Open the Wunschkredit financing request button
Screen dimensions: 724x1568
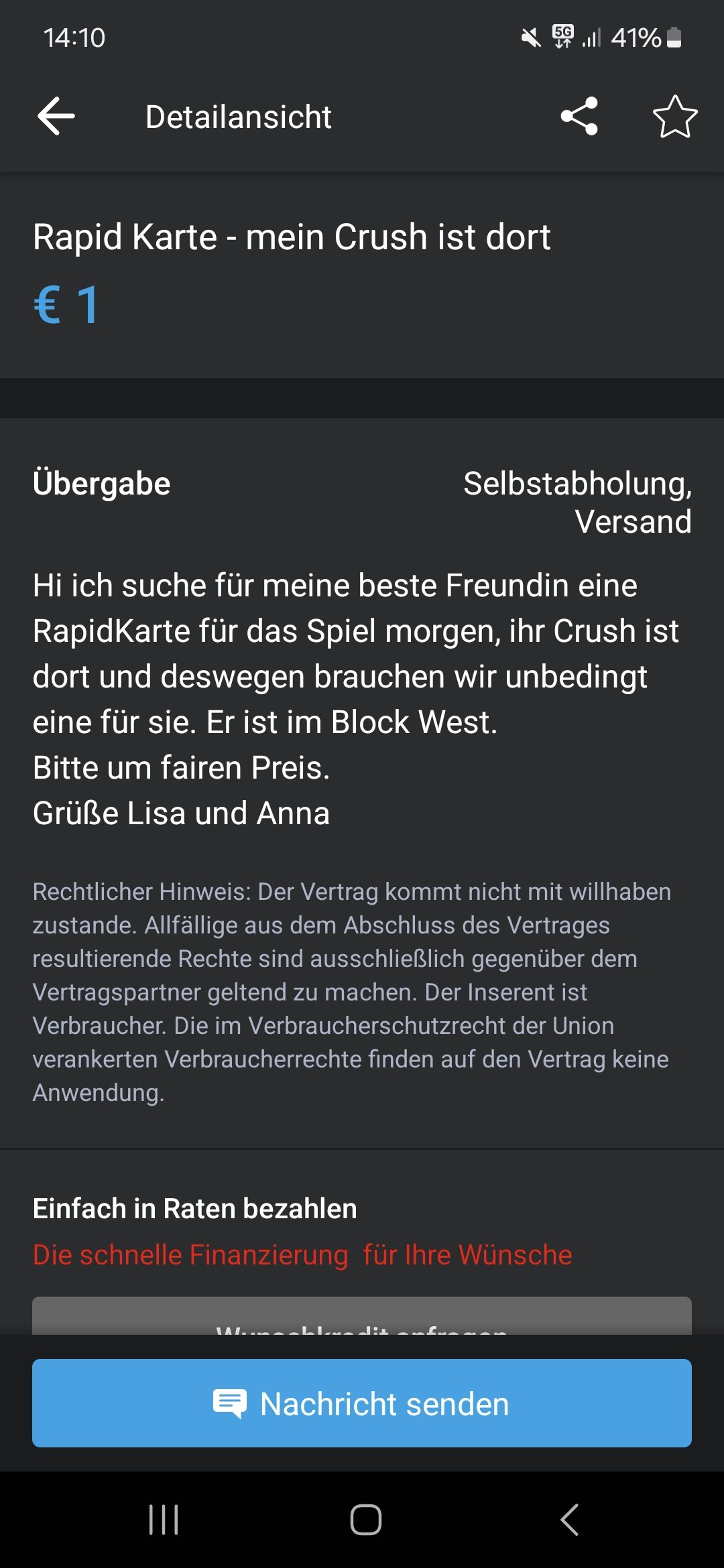pyautogui.click(x=362, y=1316)
